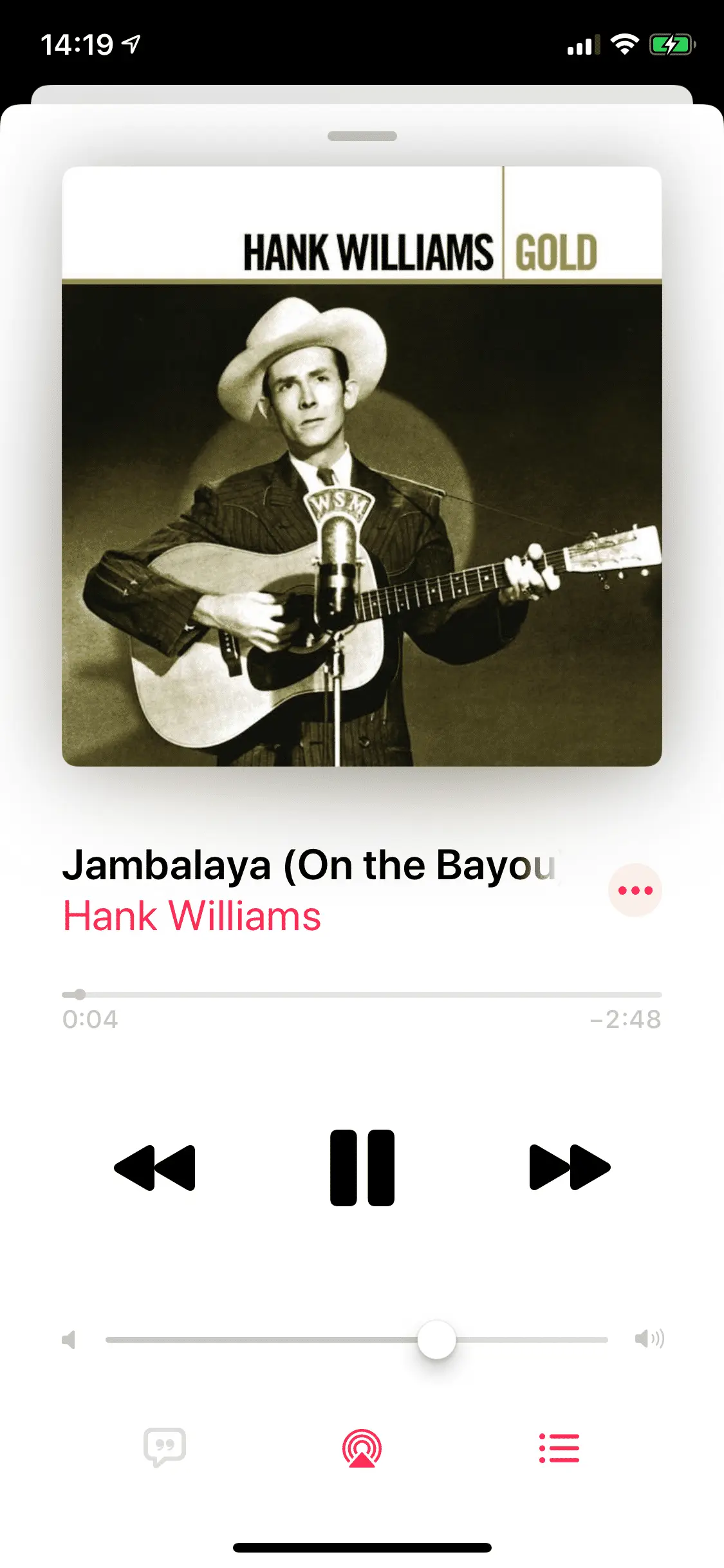The image size is (724, 1568).
Task: Tap the song progress bar to seek
Action: pyautogui.click(x=362, y=994)
